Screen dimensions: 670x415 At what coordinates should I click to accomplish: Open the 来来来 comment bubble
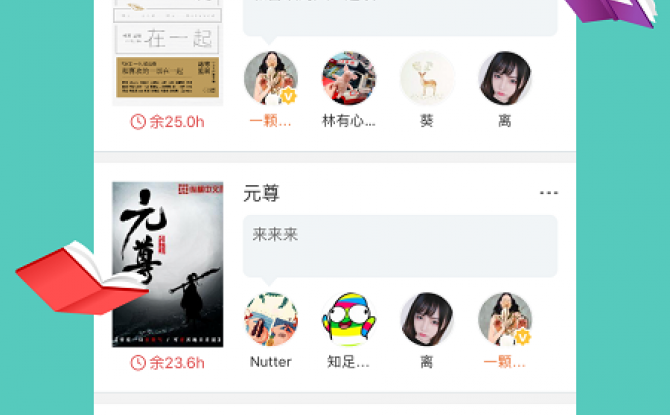(400, 245)
